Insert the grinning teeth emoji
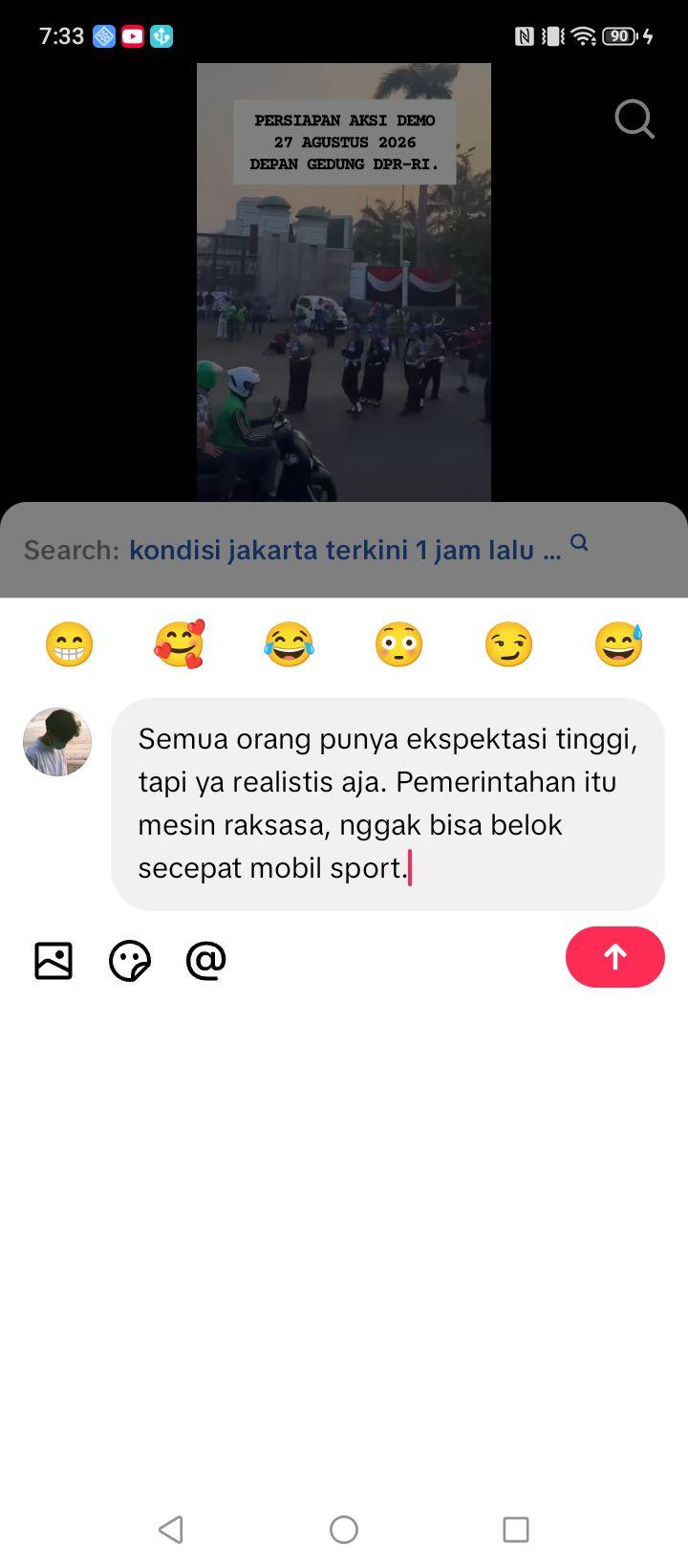Viewport: 688px width, 1568px height. 70,643
